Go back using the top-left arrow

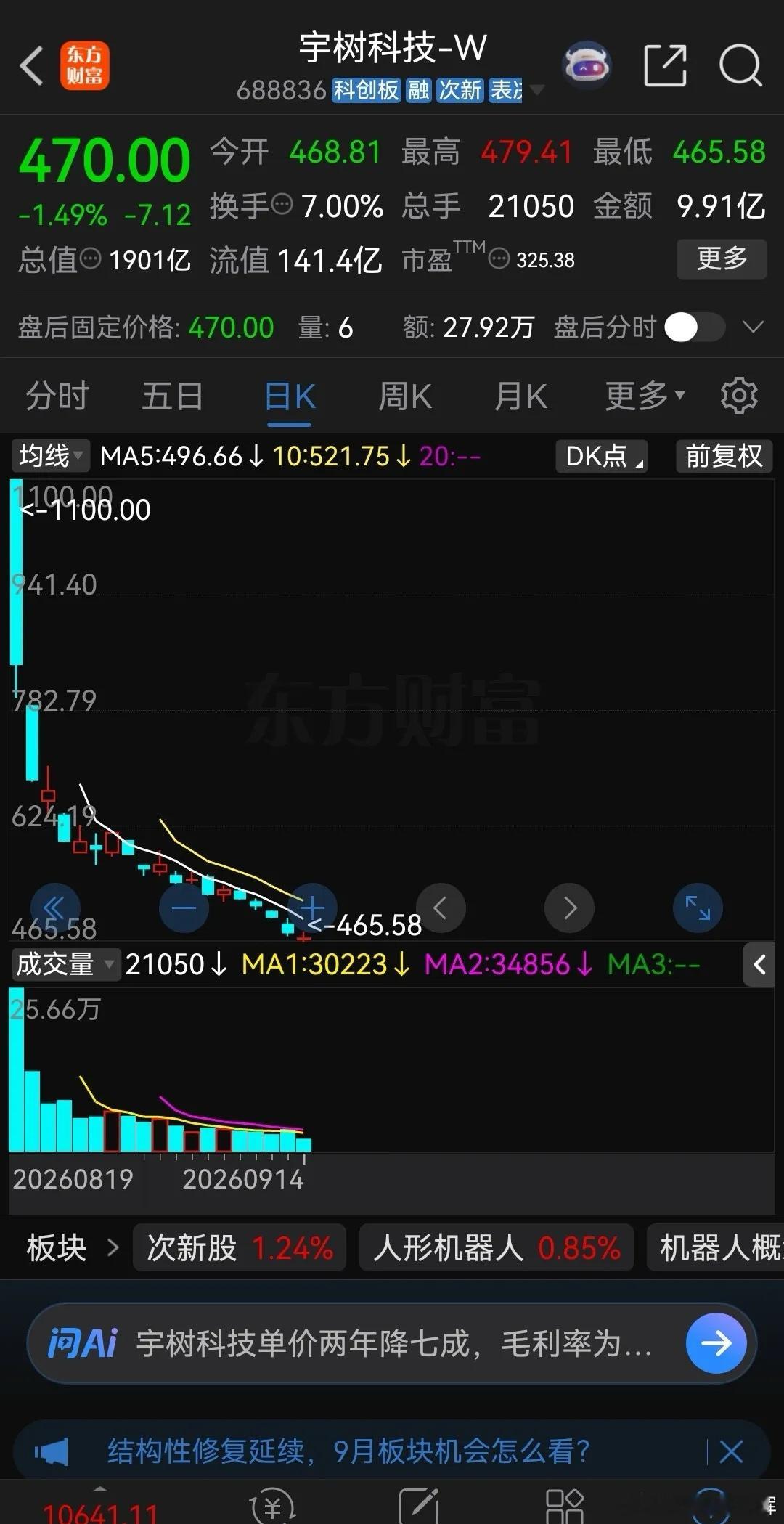(32, 65)
